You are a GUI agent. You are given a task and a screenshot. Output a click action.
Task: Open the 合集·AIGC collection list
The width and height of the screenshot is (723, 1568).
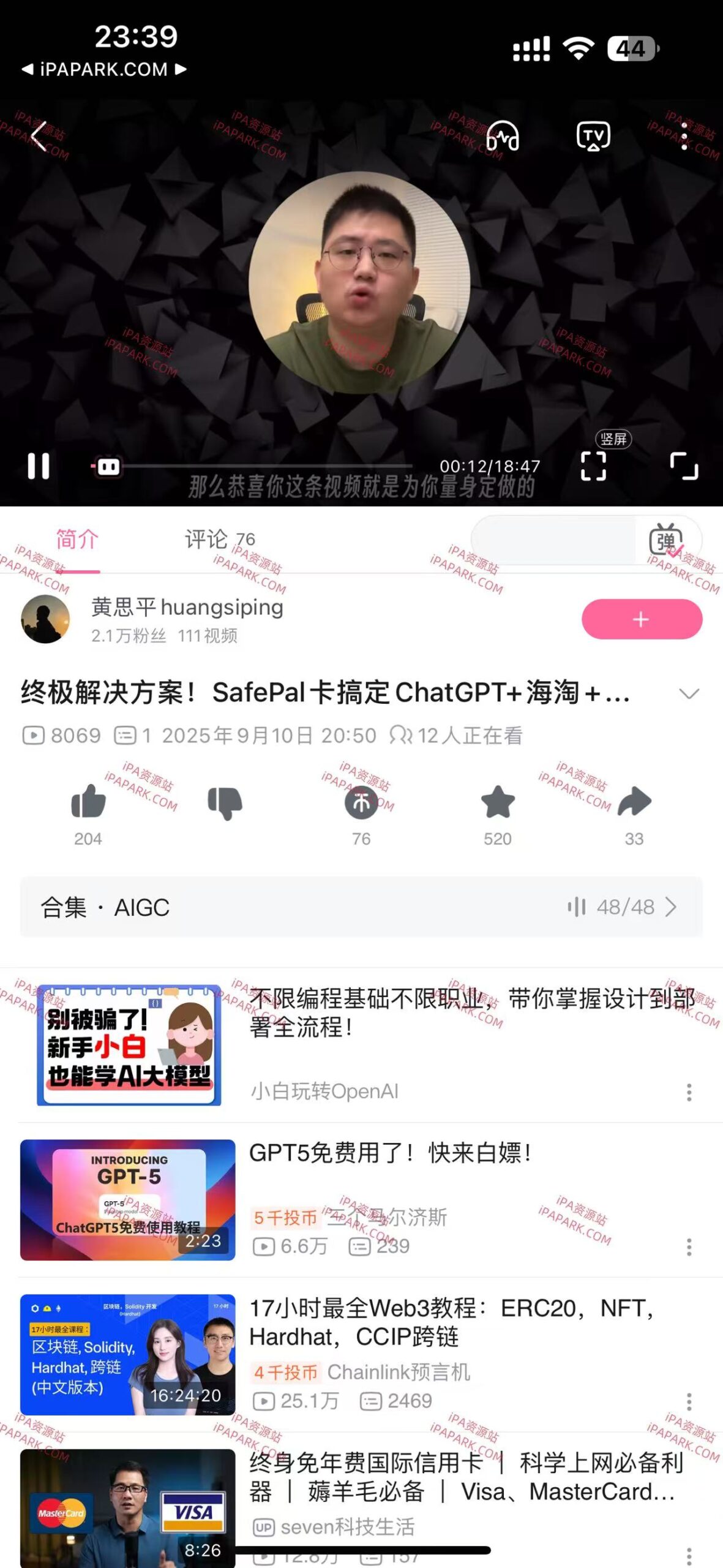coord(361,909)
